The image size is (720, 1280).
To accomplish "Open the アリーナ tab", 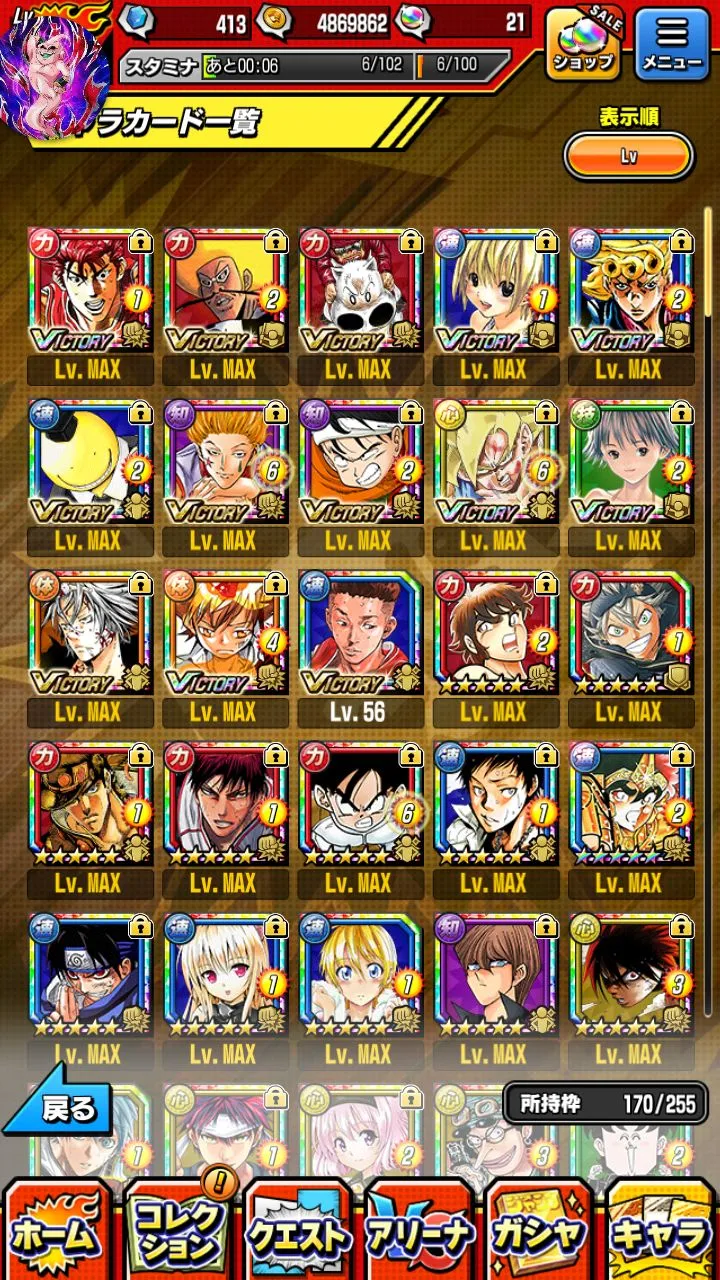I will coord(420,1235).
